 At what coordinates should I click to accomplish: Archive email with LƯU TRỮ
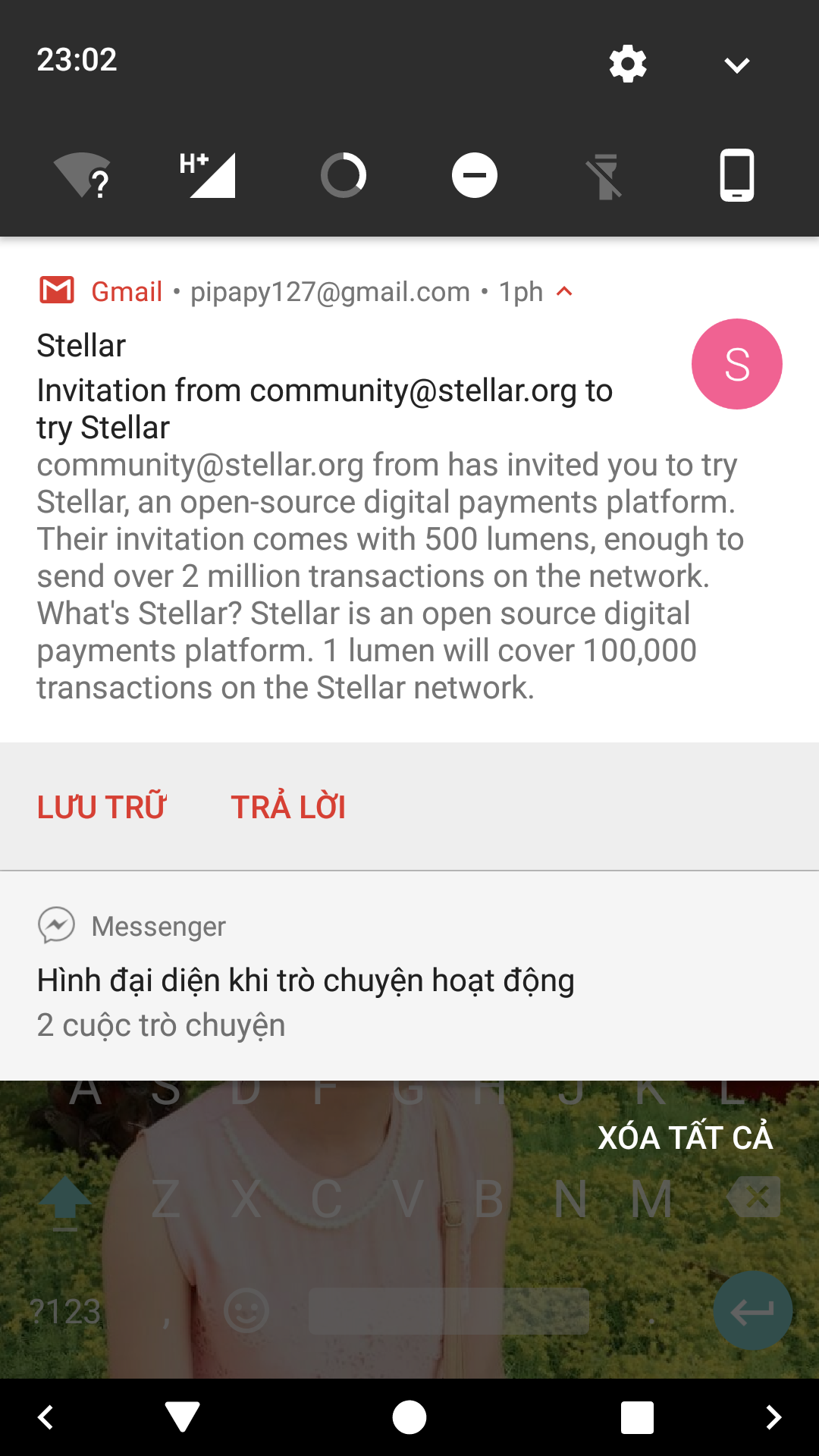102,808
